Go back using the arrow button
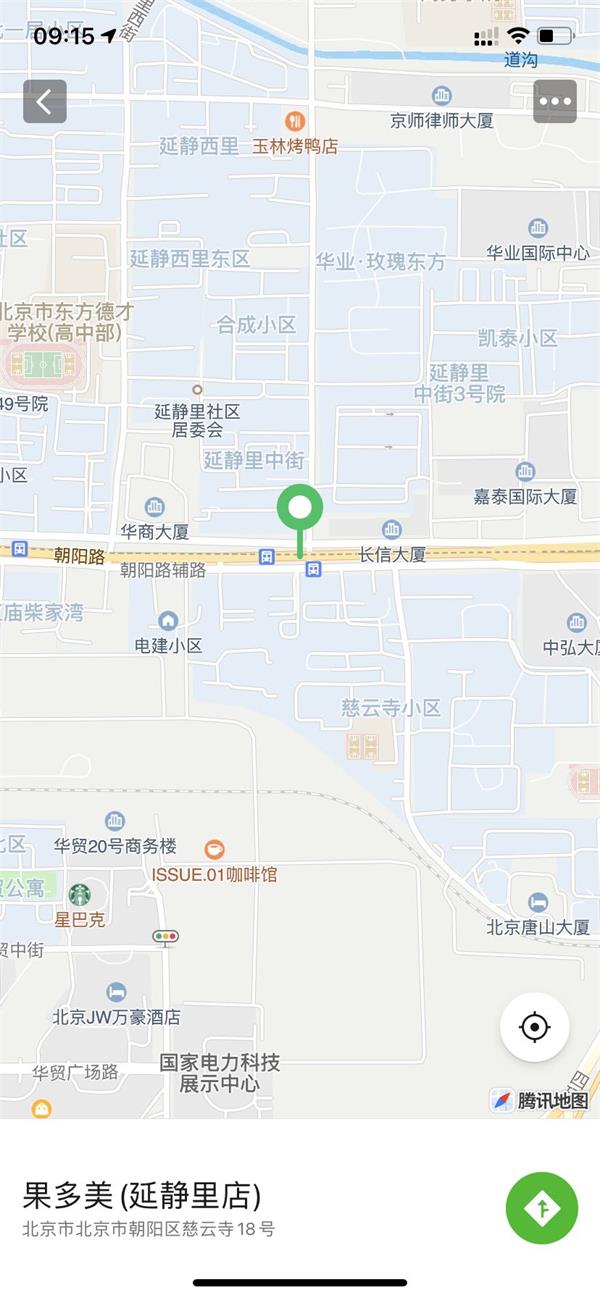 [x=45, y=101]
